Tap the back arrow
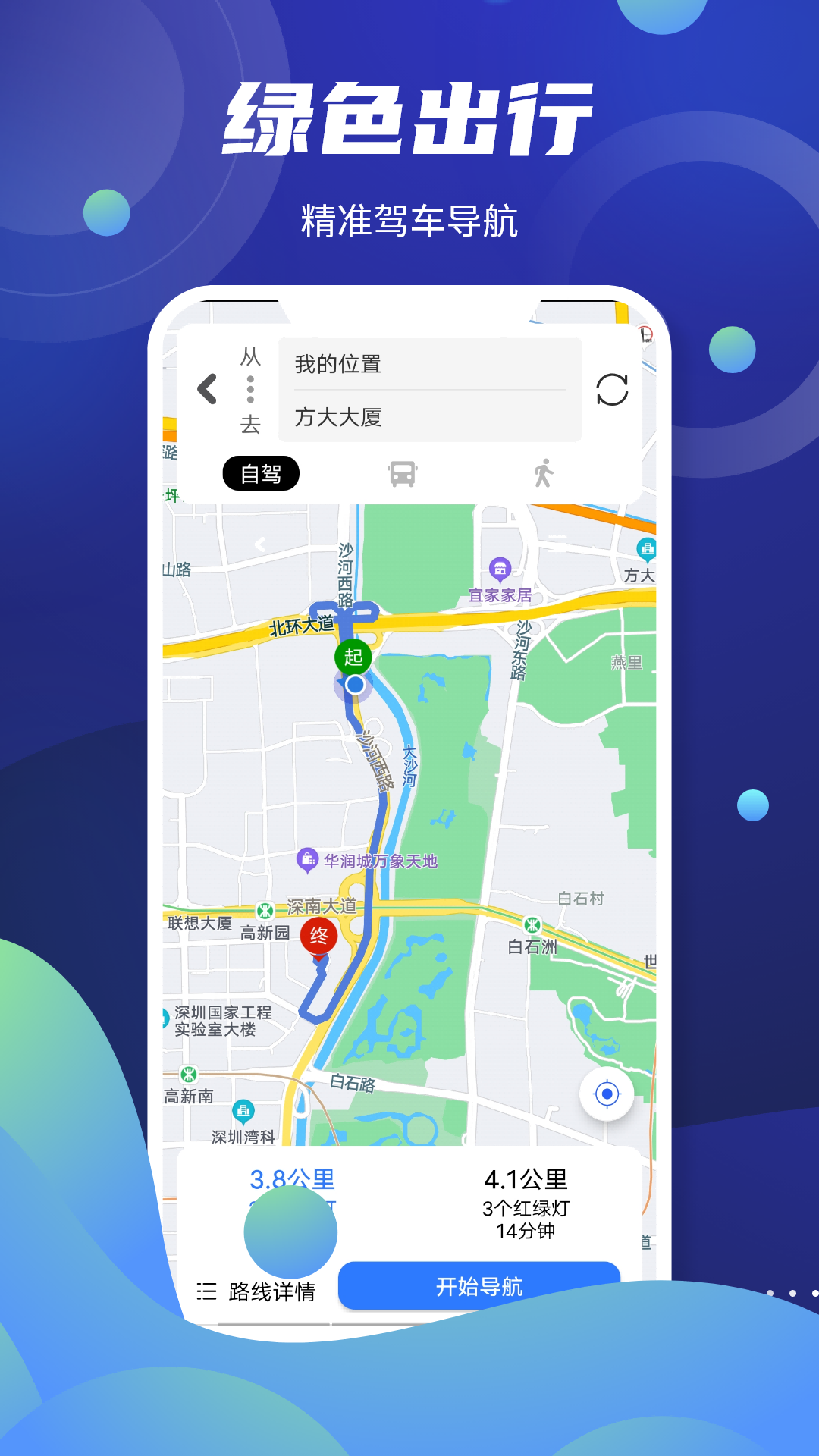 [x=207, y=388]
